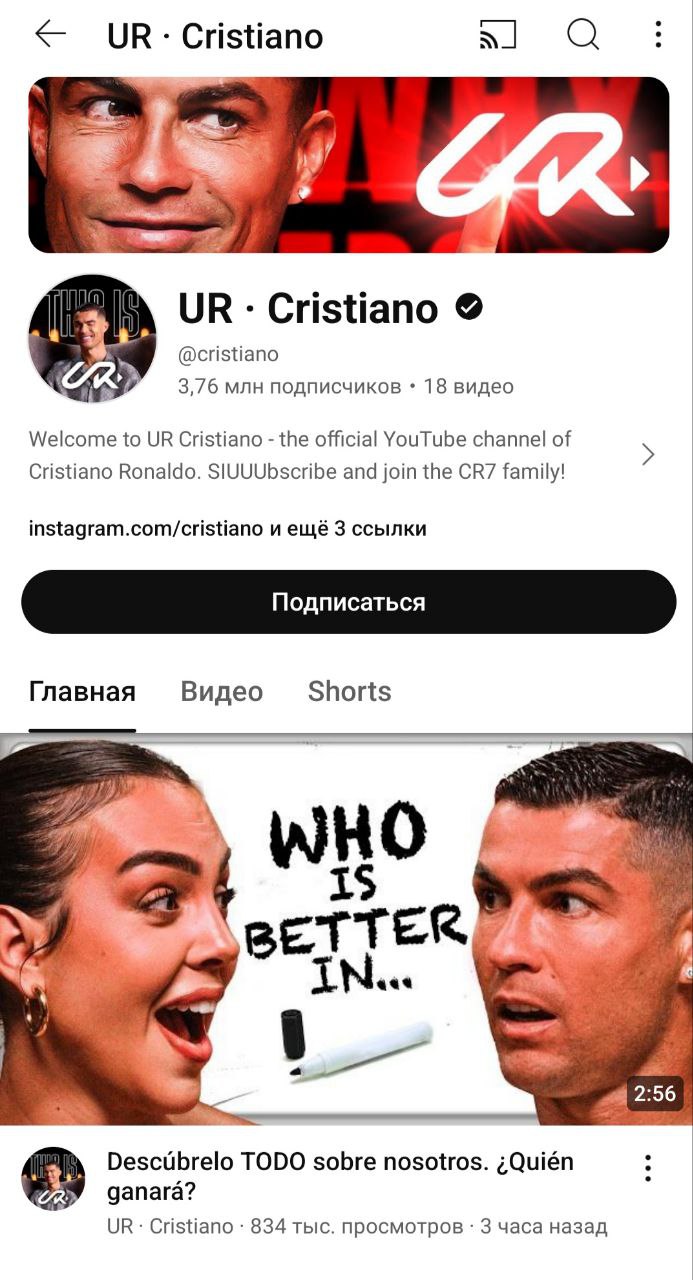Expand the channel description chevron

pos(648,455)
